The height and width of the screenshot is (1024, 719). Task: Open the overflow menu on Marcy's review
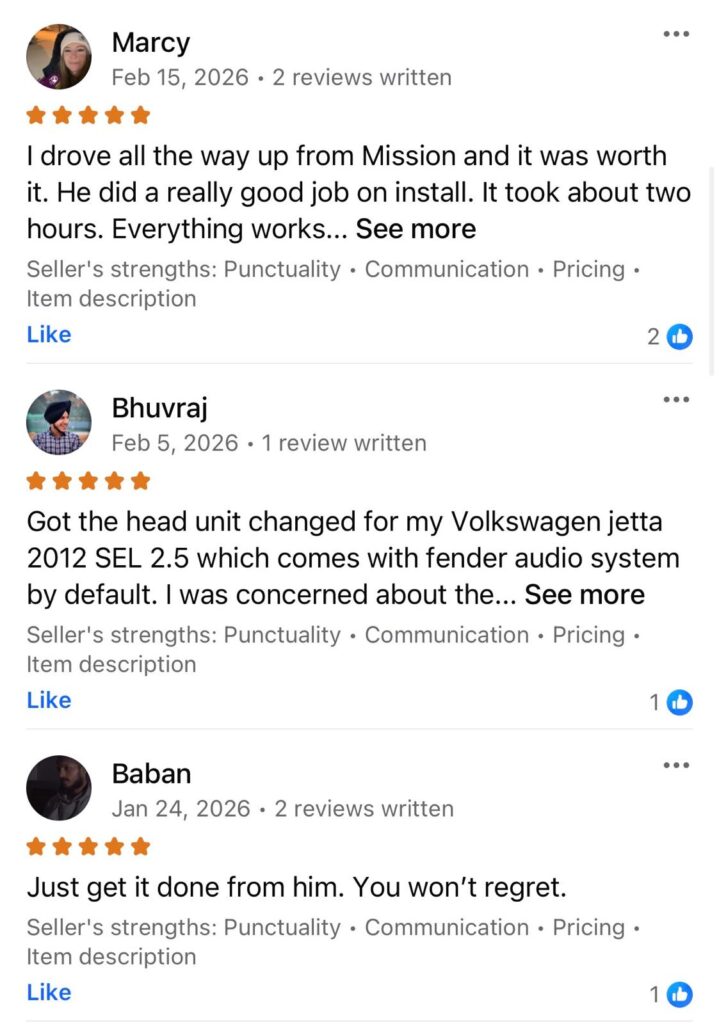pos(676,35)
